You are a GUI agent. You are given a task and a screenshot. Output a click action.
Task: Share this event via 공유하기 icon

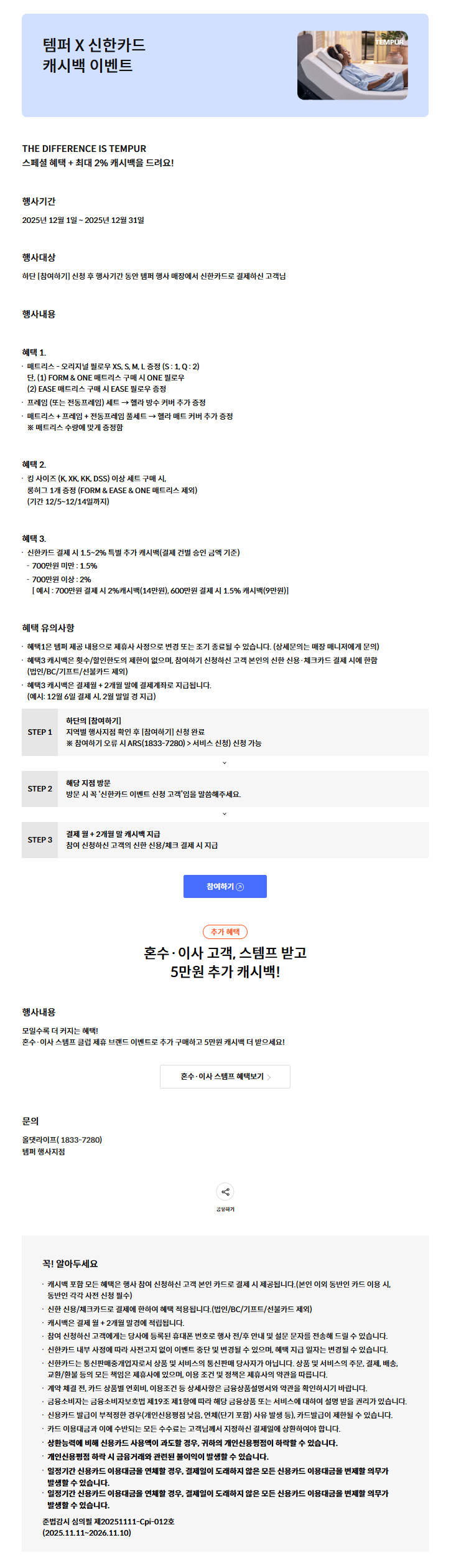(225, 1191)
